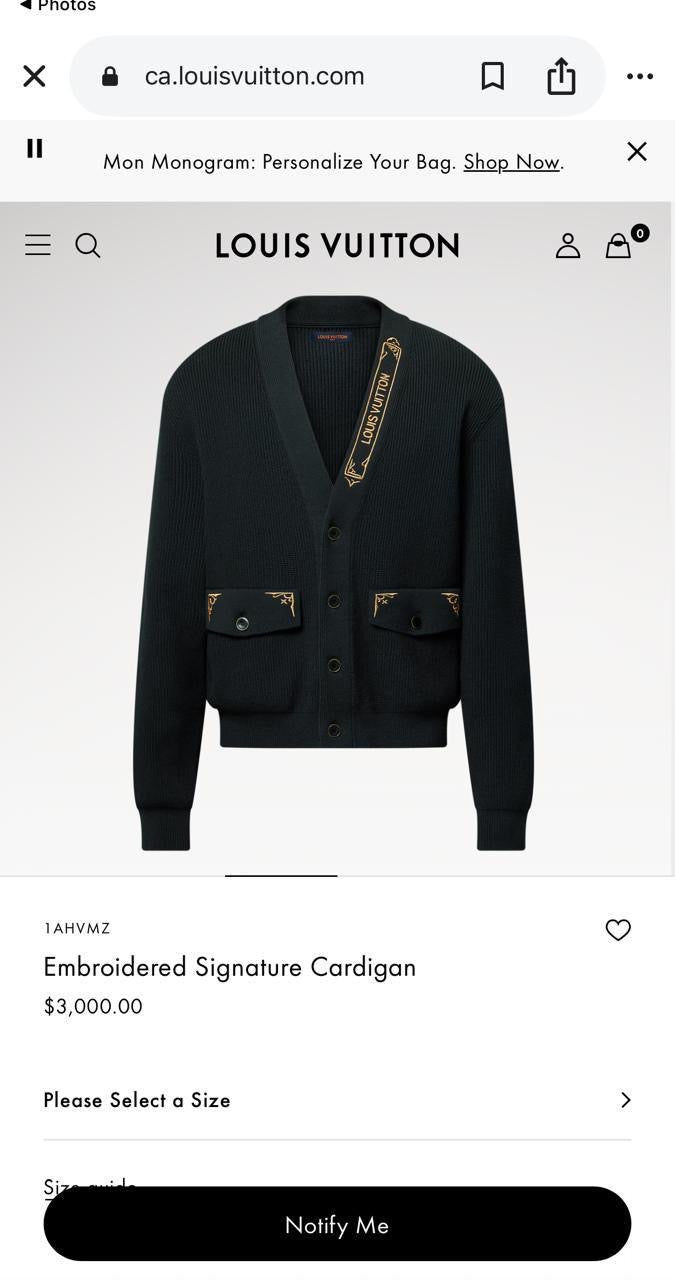Follow the Shop Now link
This screenshot has height=1280, width=675.
tap(511, 162)
